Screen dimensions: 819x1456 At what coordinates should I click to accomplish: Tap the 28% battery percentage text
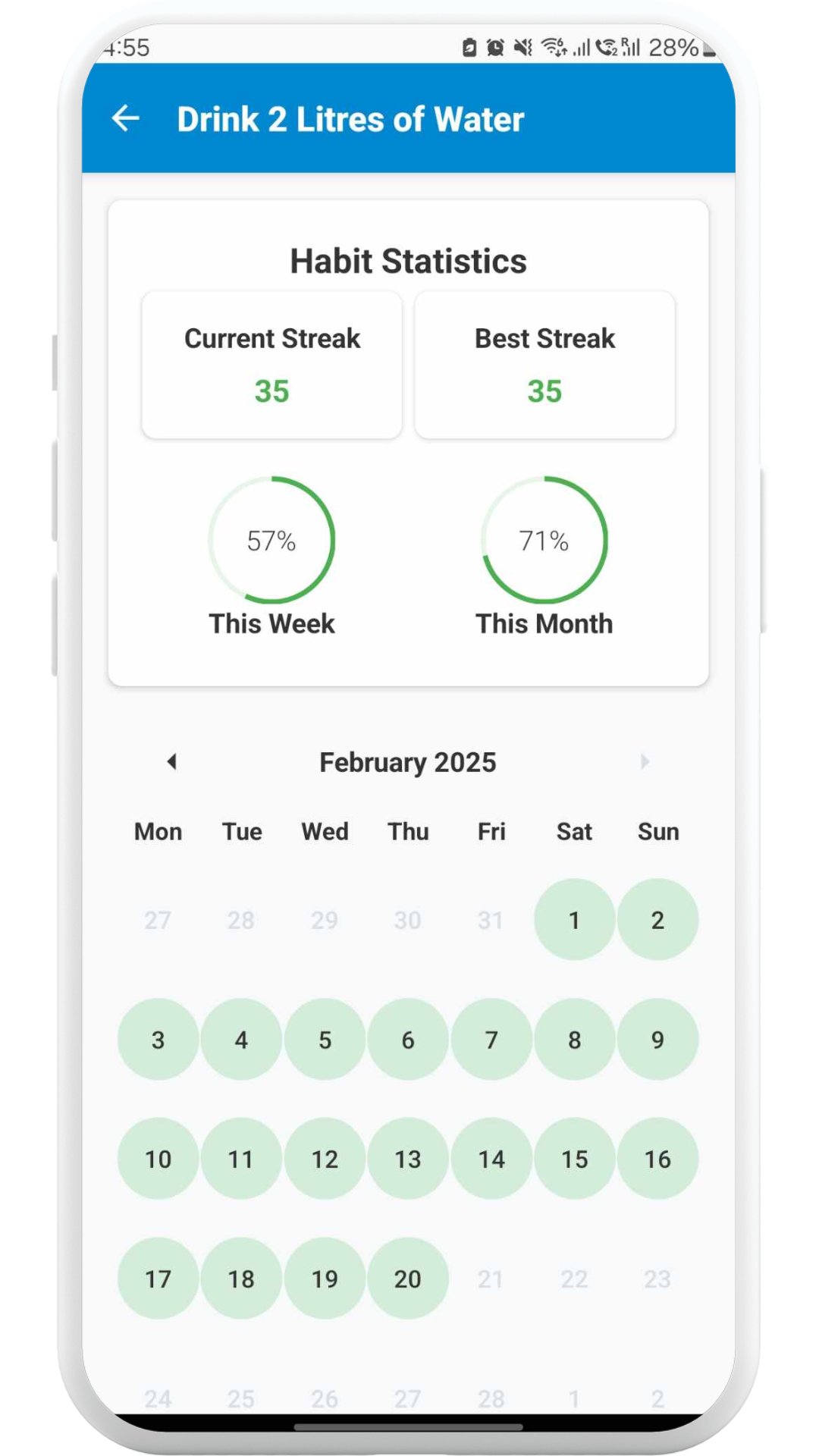[x=673, y=47]
